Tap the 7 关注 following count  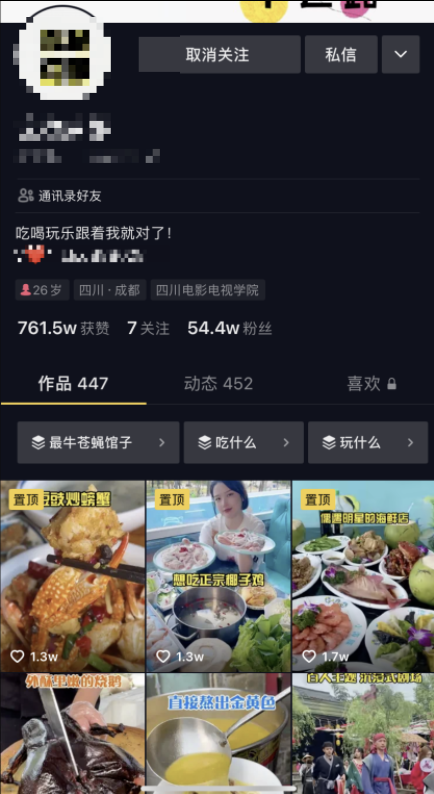[148, 328]
